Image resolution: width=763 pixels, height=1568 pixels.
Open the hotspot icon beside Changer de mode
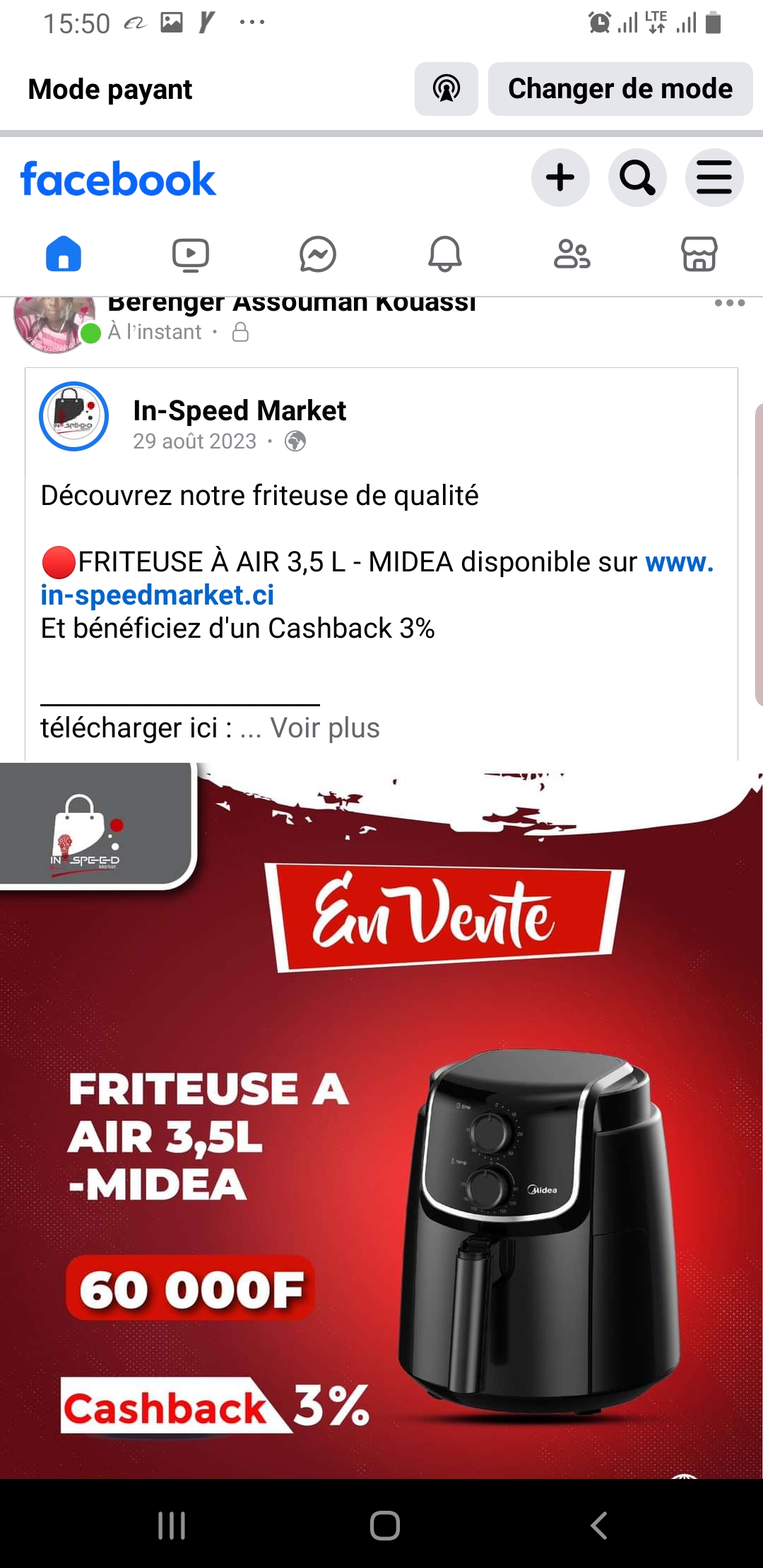point(446,89)
